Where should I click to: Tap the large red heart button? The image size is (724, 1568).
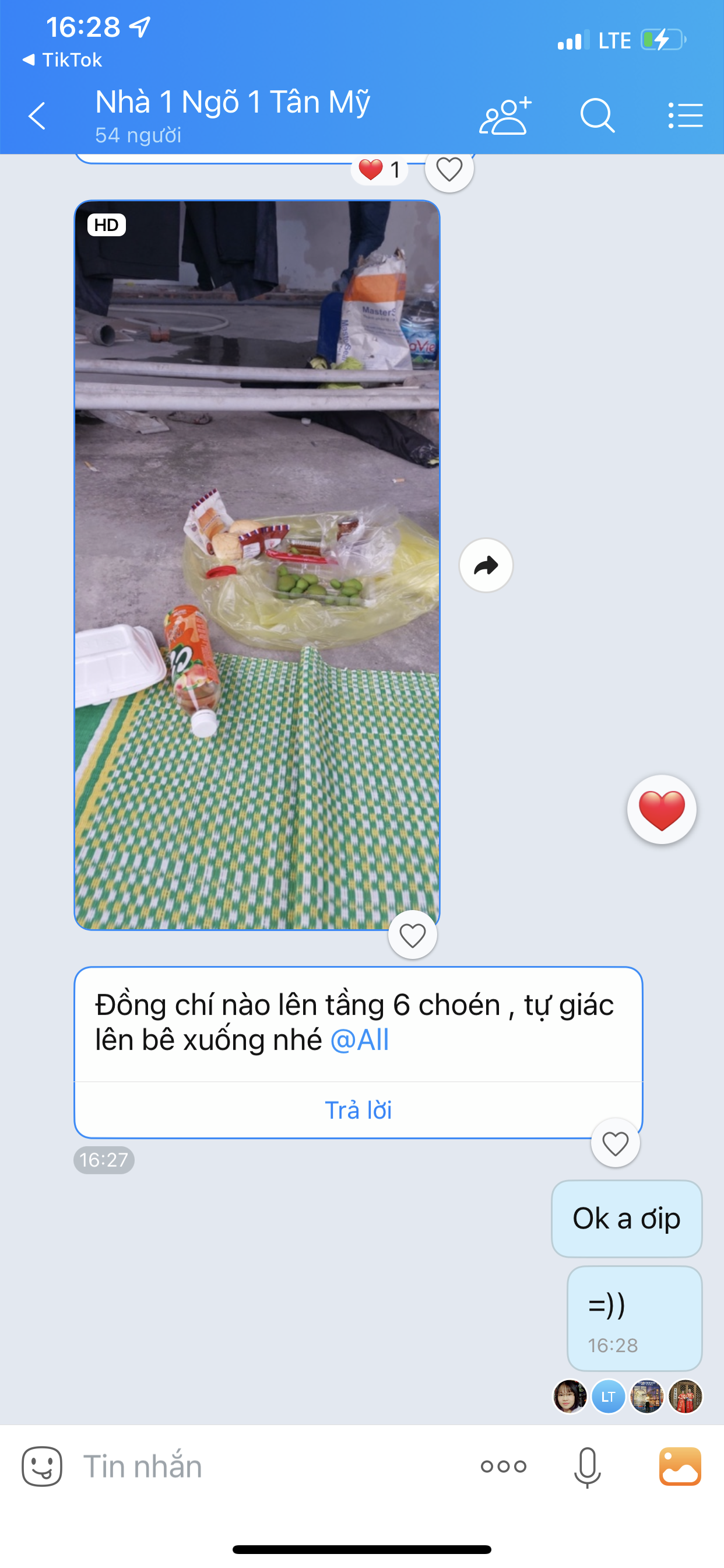tap(661, 810)
